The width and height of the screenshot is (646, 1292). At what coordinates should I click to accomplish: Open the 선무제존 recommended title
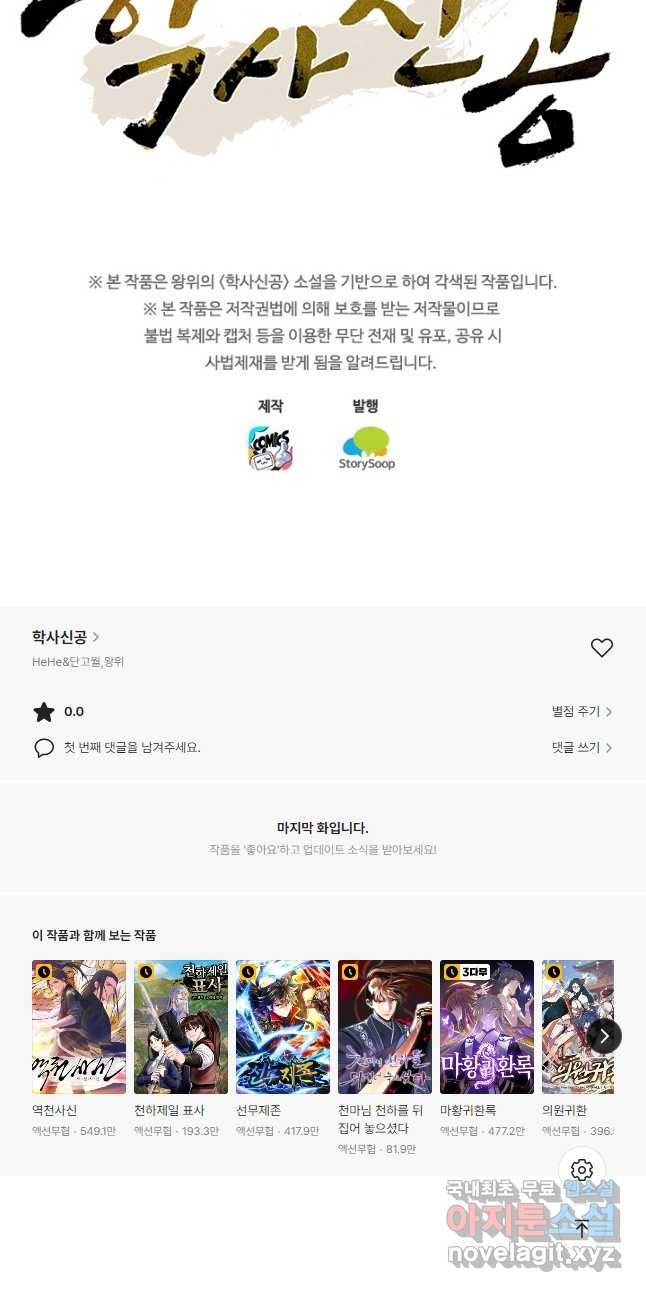283,1027
